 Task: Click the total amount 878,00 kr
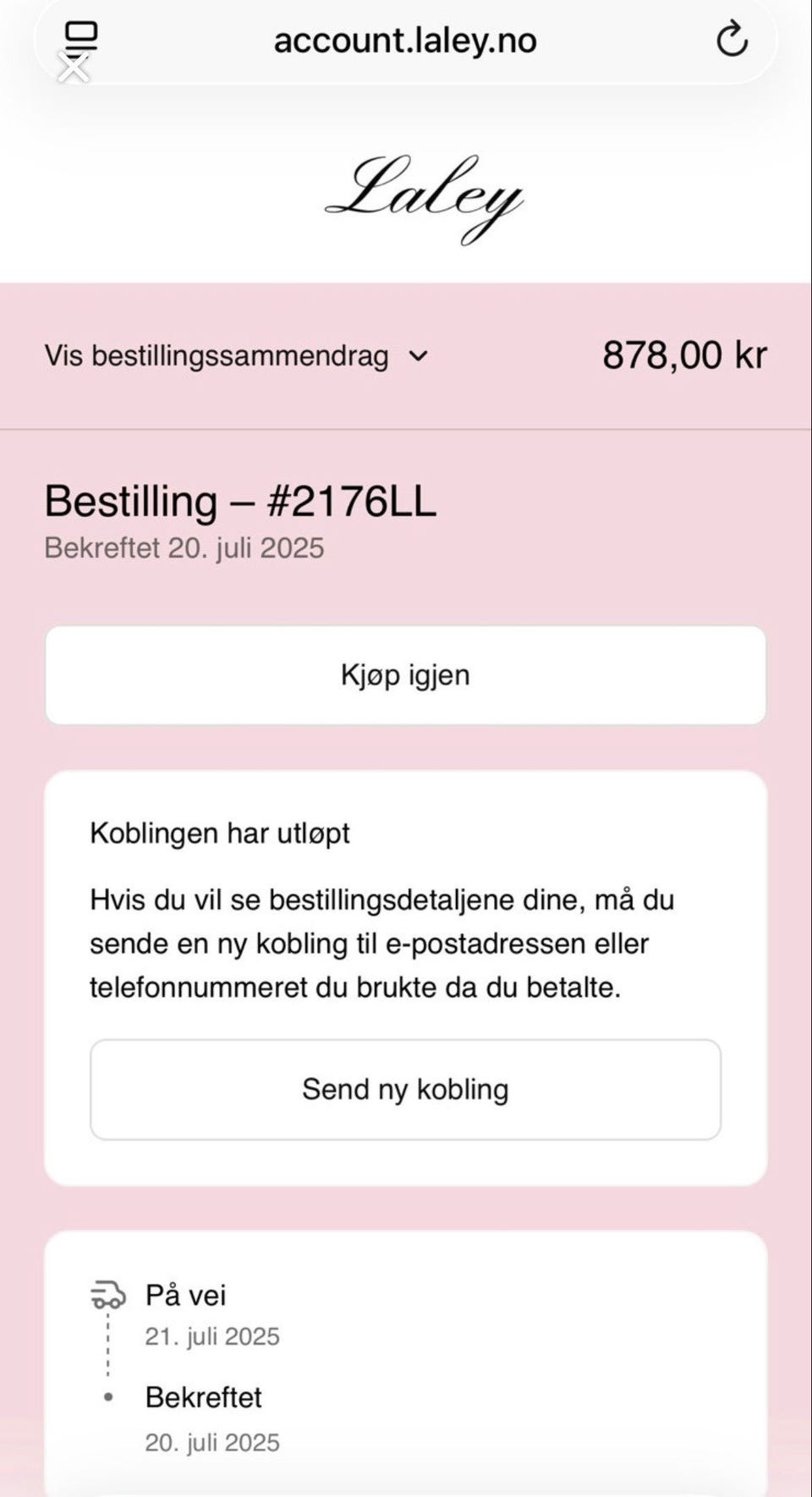pyautogui.click(x=685, y=355)
